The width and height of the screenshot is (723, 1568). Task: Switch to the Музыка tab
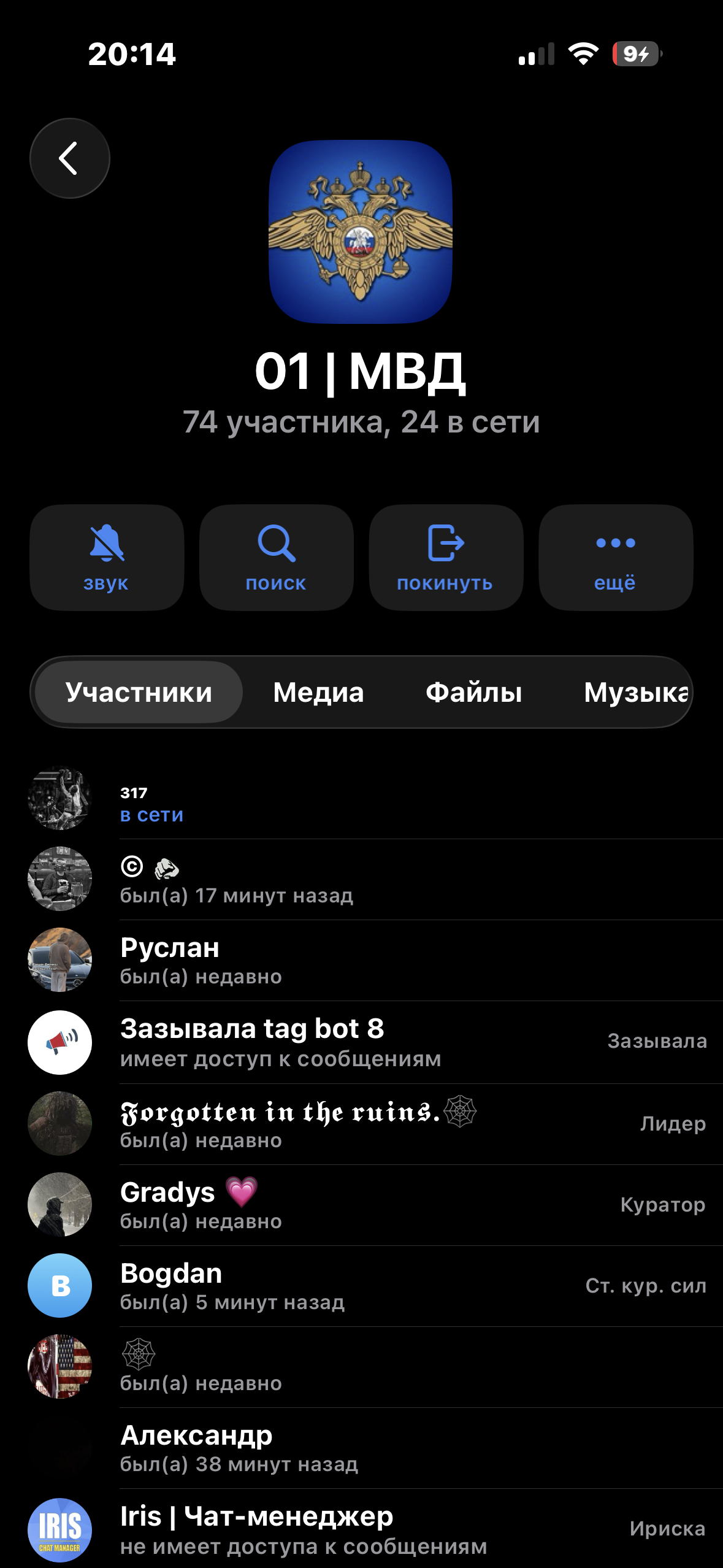tap(635, 692)
